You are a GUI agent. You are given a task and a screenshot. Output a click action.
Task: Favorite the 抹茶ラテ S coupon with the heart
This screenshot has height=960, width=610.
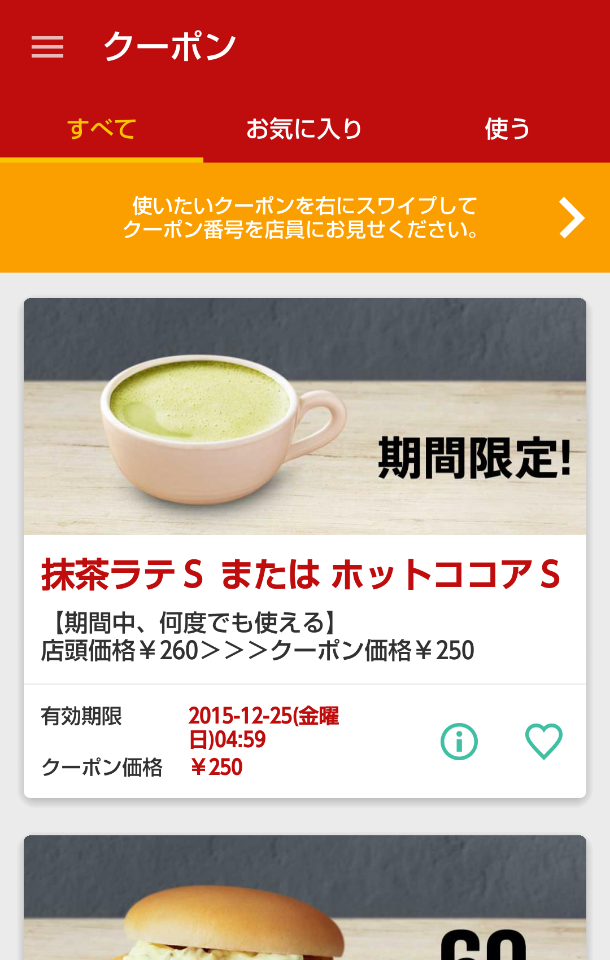(x=544, y=742)
